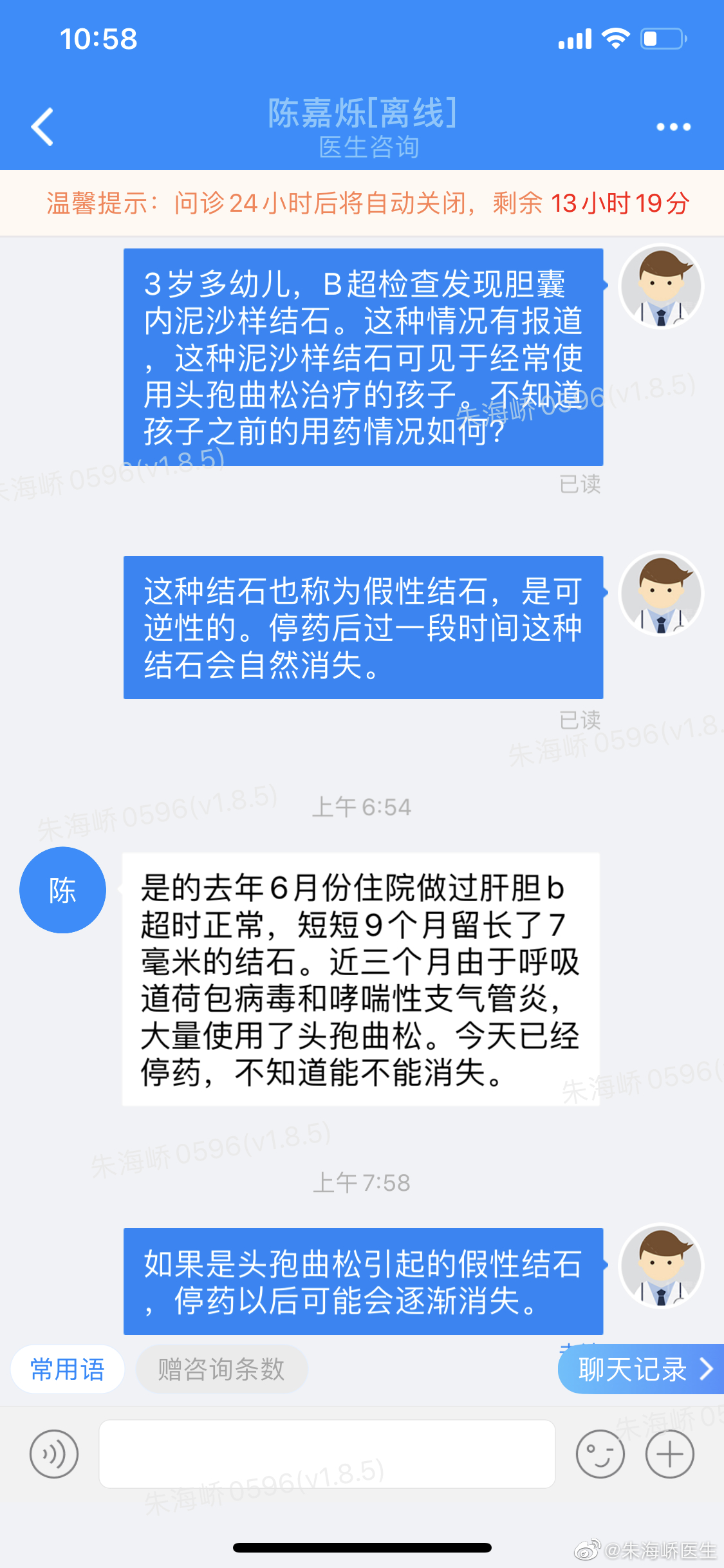Open the plus attachment menu
This screenshot has height=1568, width=724.
(669, 1454)
